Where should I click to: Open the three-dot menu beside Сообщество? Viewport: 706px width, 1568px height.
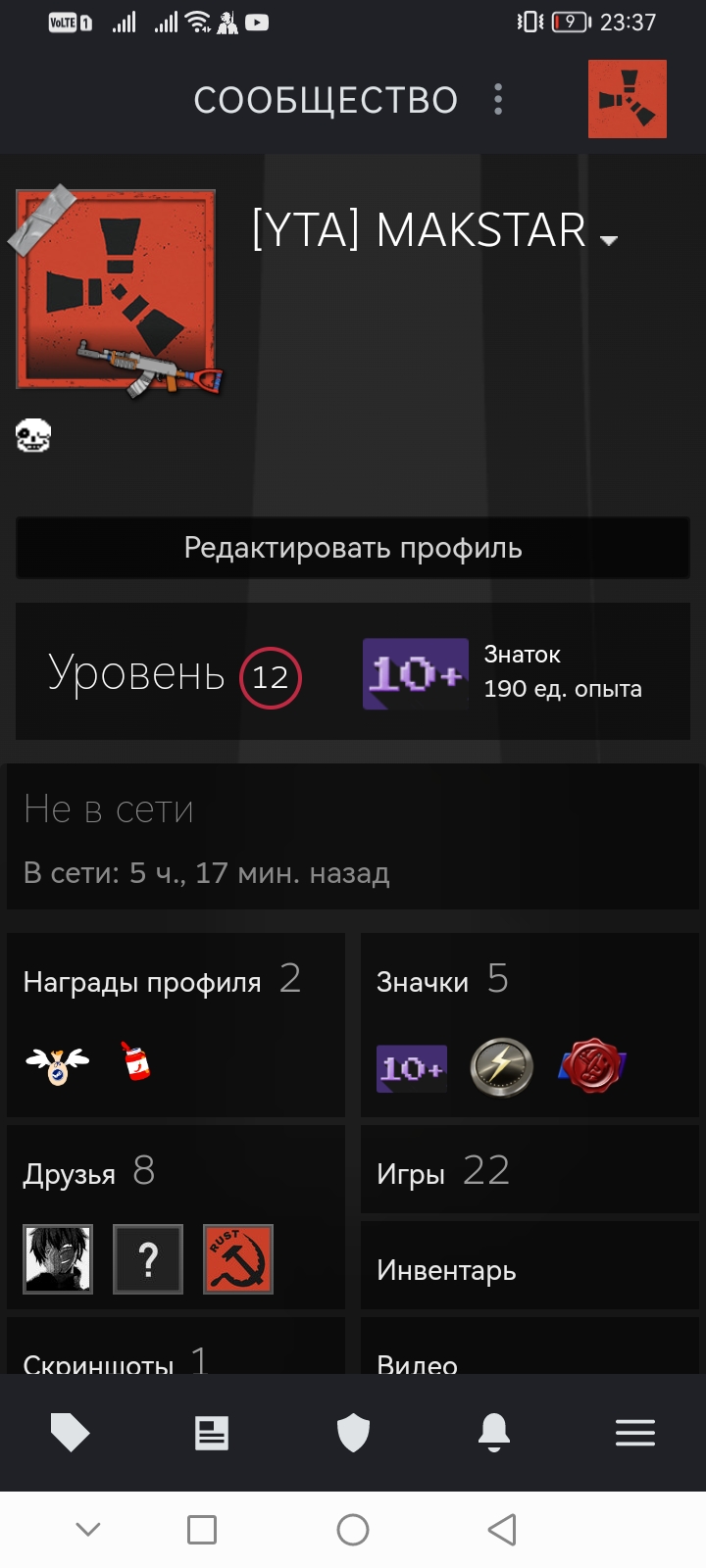498,99
